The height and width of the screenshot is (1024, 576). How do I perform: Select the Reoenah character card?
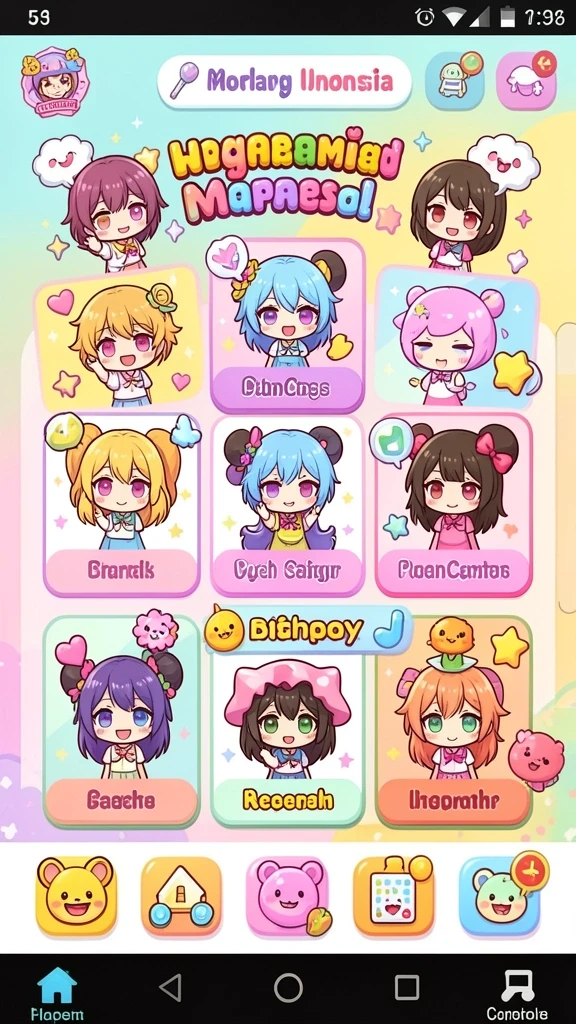pyautogui.click(x=287, y=731)
